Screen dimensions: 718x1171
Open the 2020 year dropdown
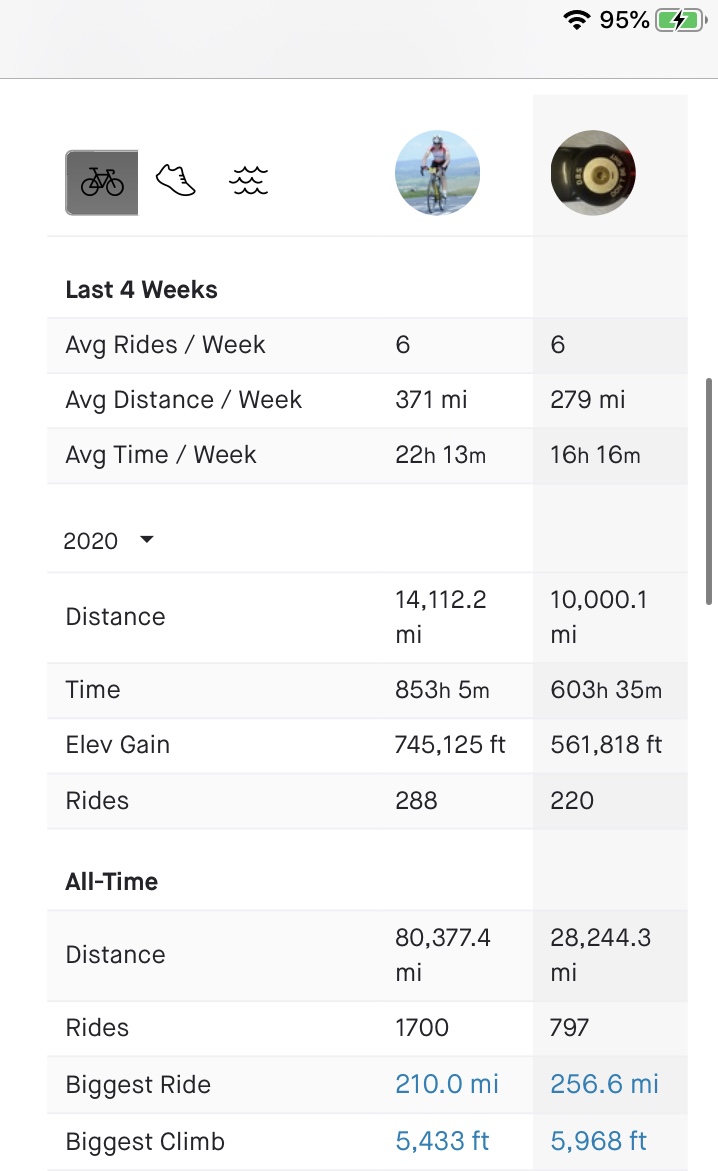coord(108,541)
